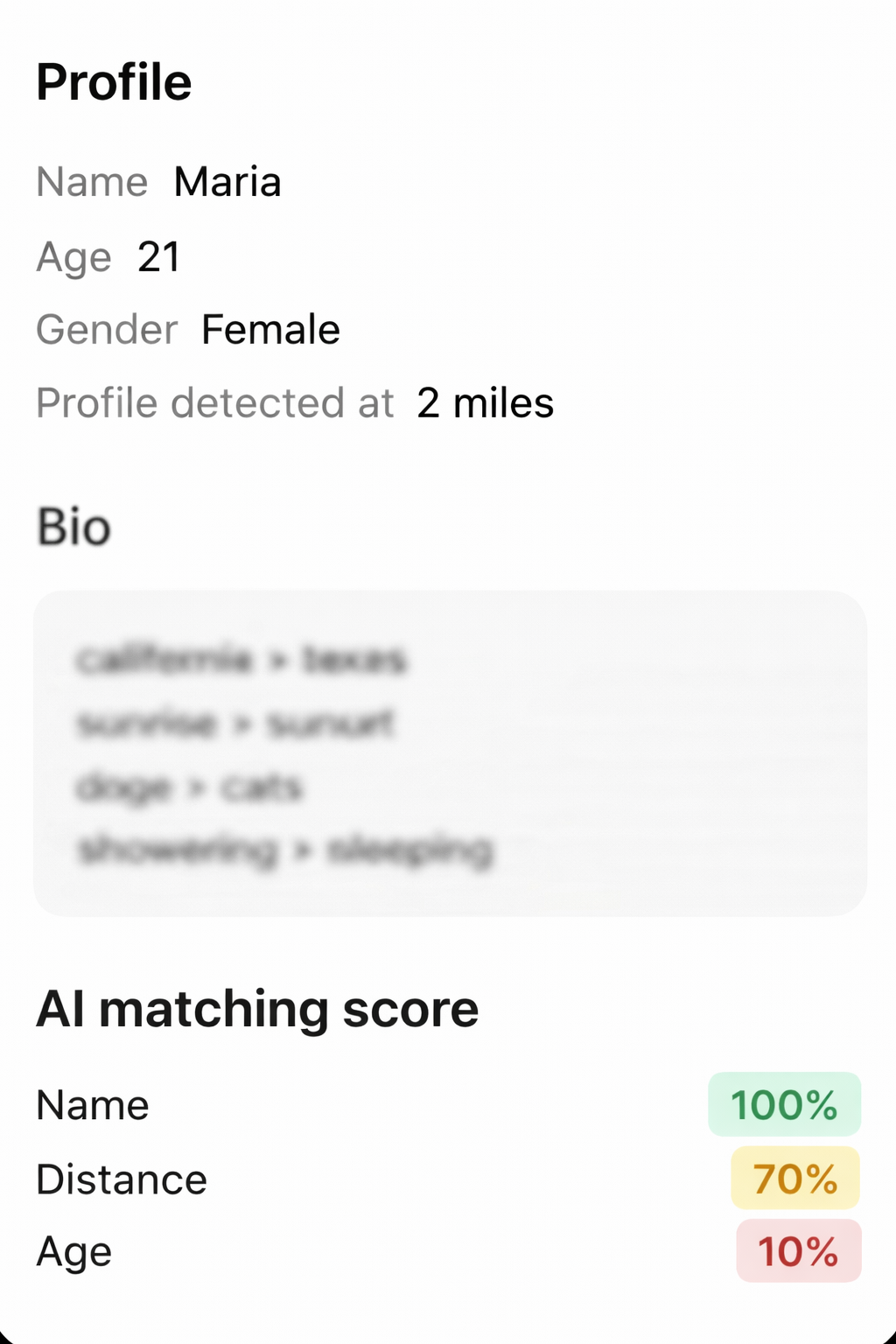Click the Profile detected at label

[x=214, y=403]
